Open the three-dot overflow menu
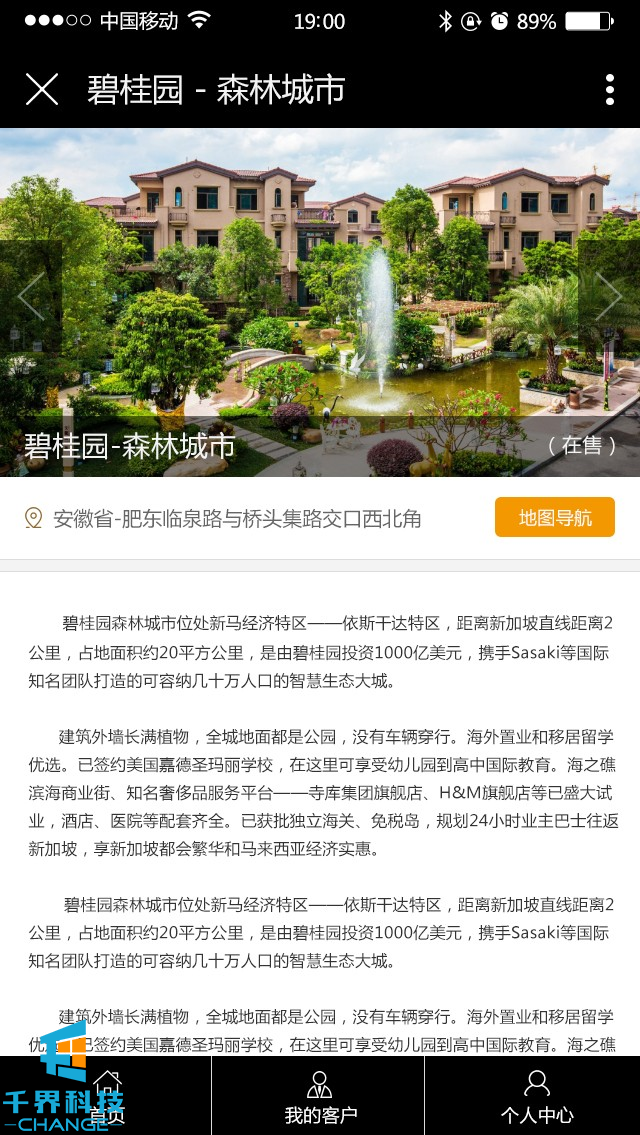This screenshot has width=640, height=1135. (609, 89)
